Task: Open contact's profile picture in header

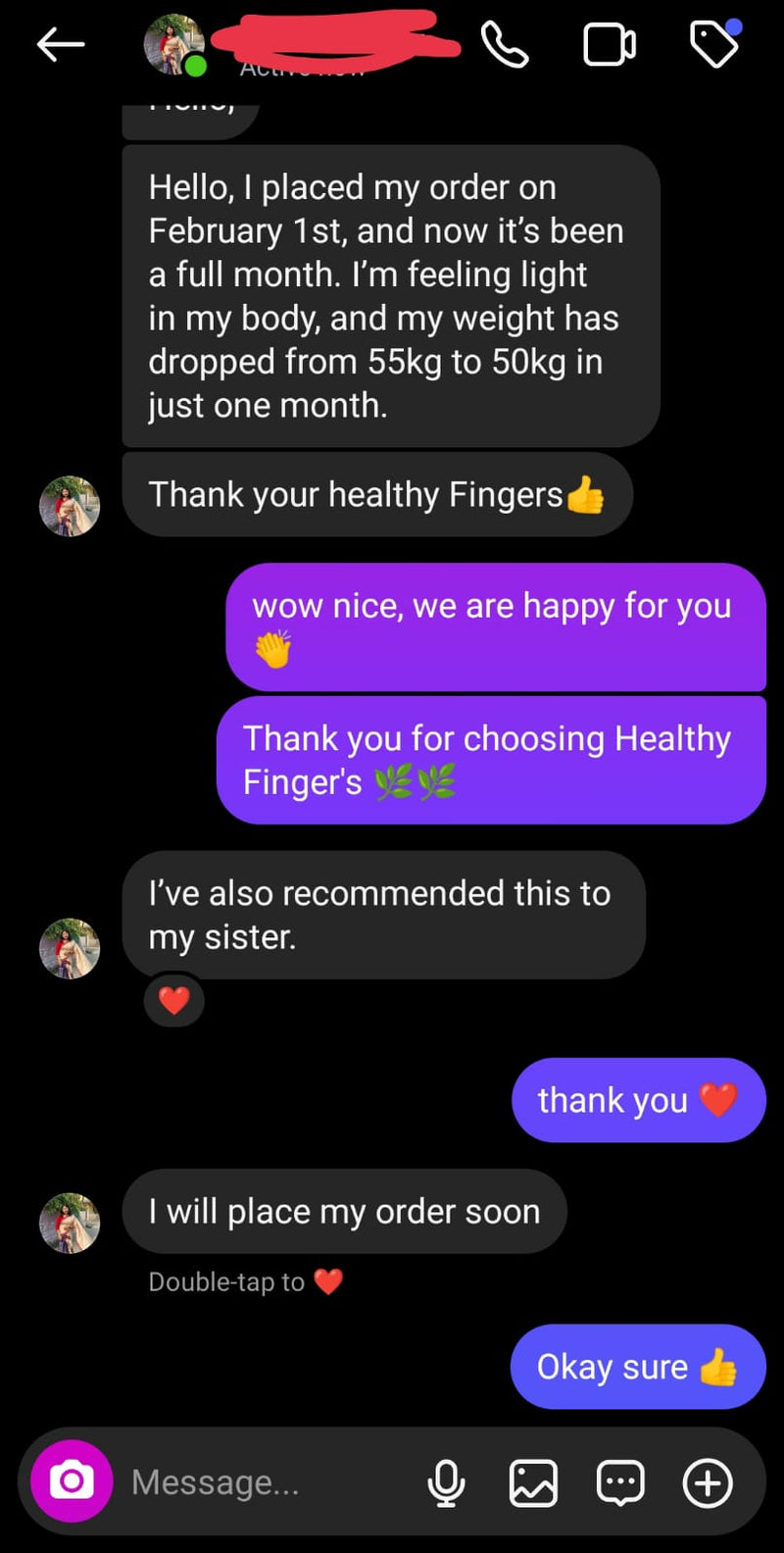Action: pyautogui.click(x=173, y=44)
